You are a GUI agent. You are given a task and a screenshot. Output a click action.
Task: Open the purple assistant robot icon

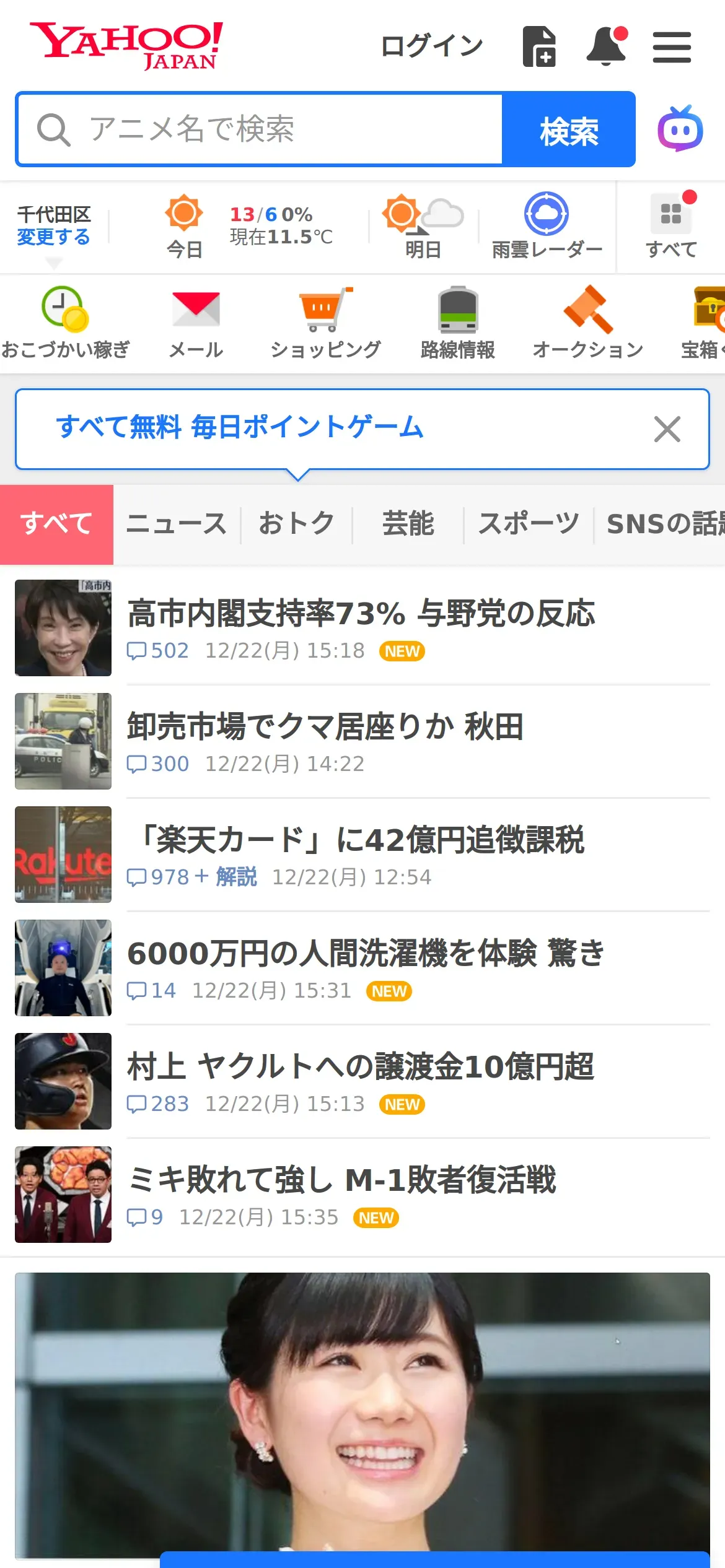[x=680, y=129]
